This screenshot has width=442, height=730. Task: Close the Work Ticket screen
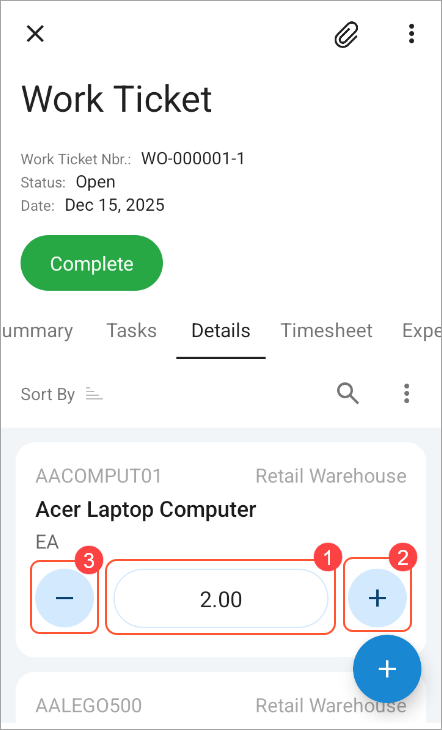click(35, 34)
